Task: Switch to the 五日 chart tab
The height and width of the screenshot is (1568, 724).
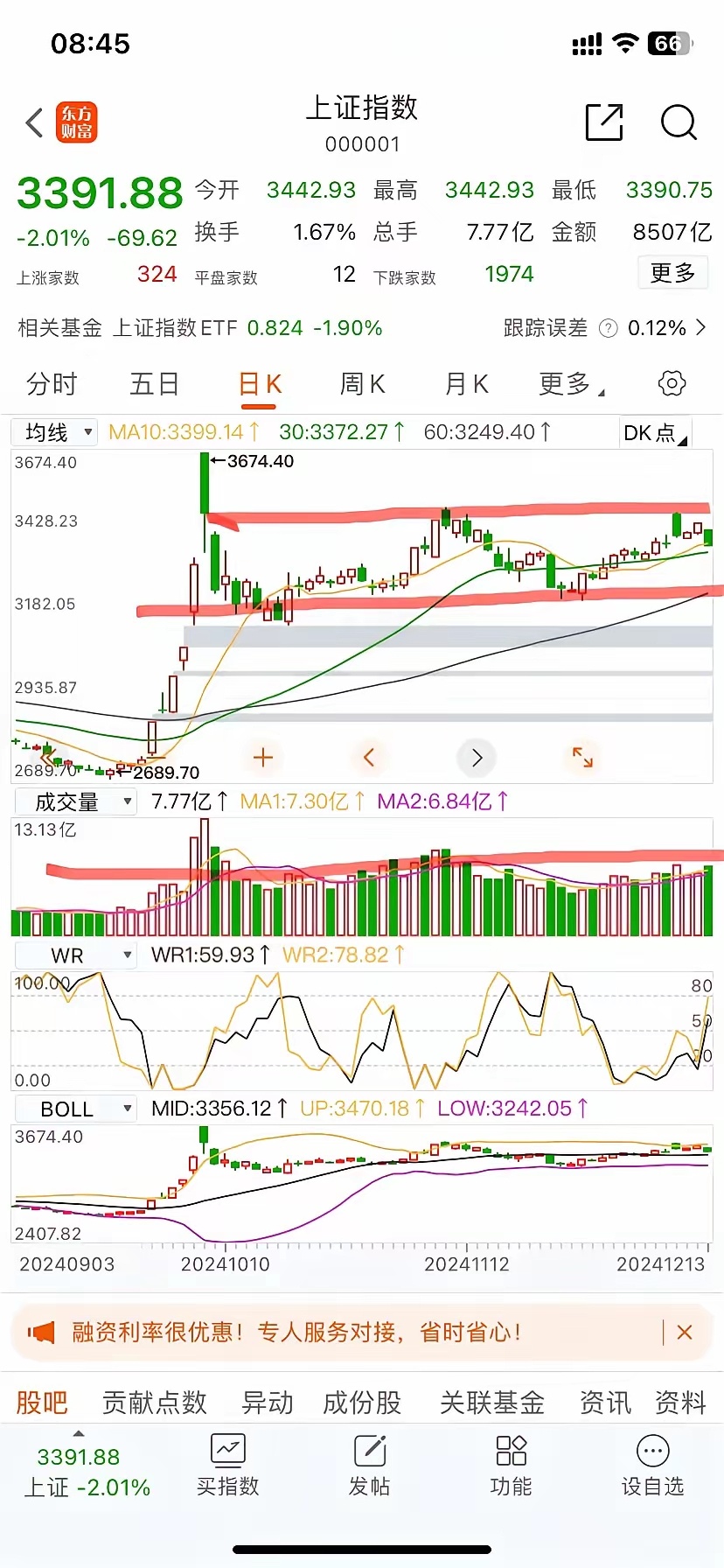Action: pyautogui.click(x=155, y=384)
